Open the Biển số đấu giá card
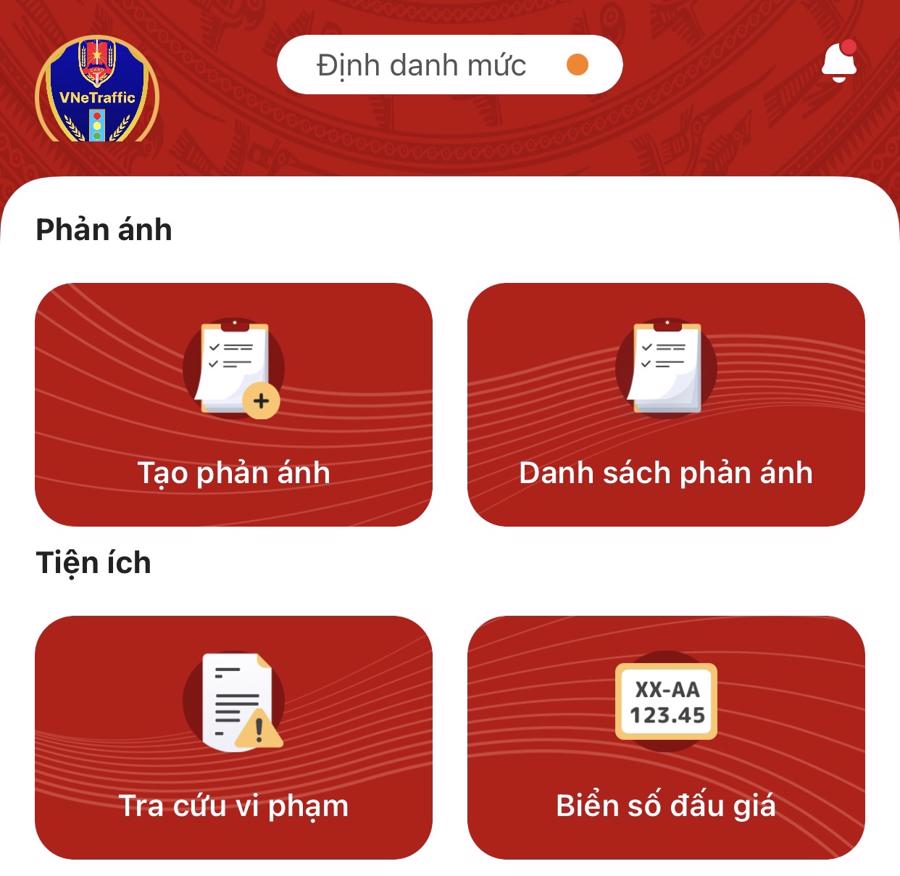Viewport: 900px width, 876px height. coord(665,737)
